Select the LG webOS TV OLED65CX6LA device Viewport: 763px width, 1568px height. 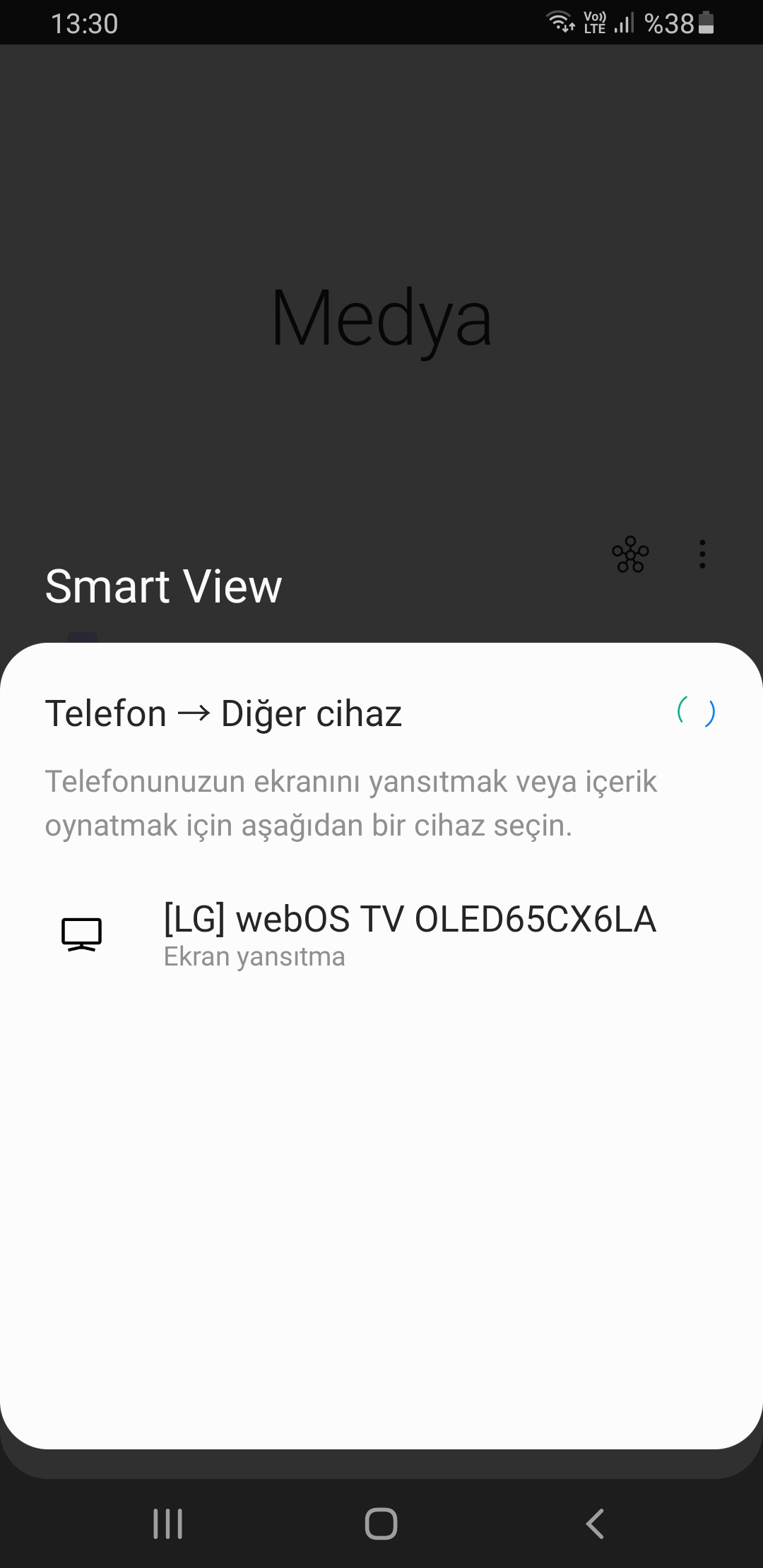click(x=381, y=935)
